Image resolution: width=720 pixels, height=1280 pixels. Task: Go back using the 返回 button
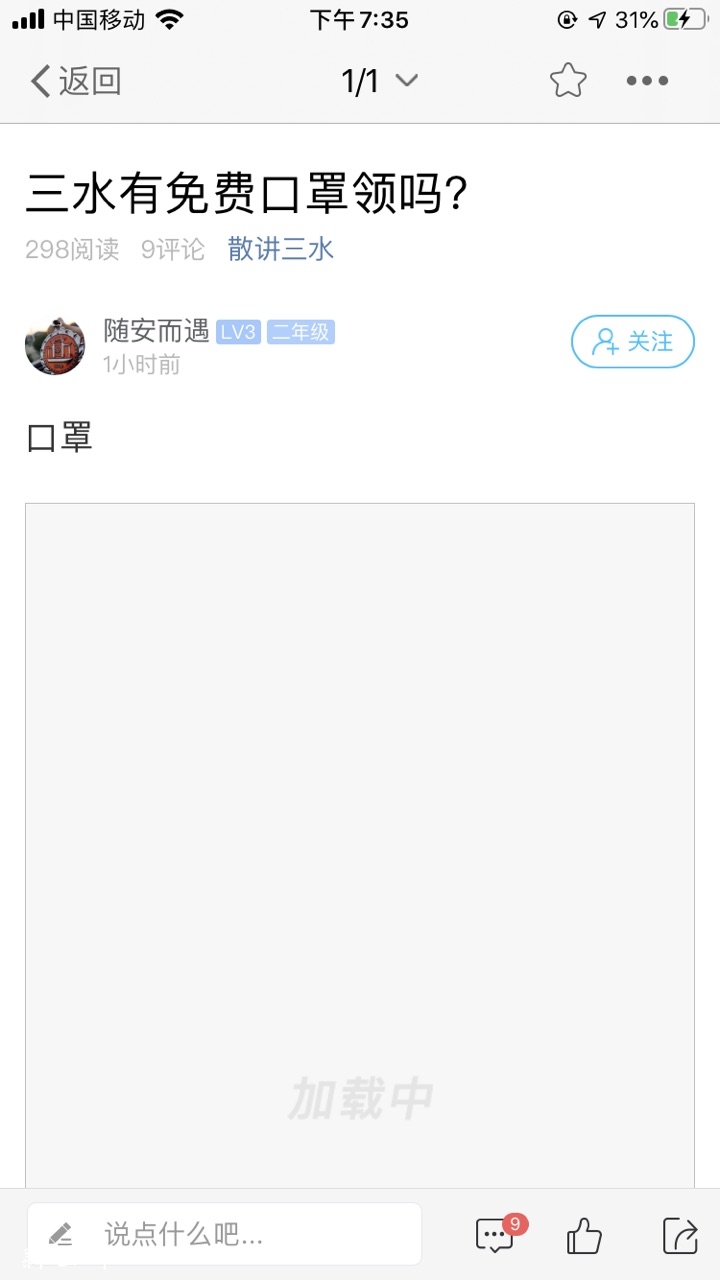coord(76,81)
